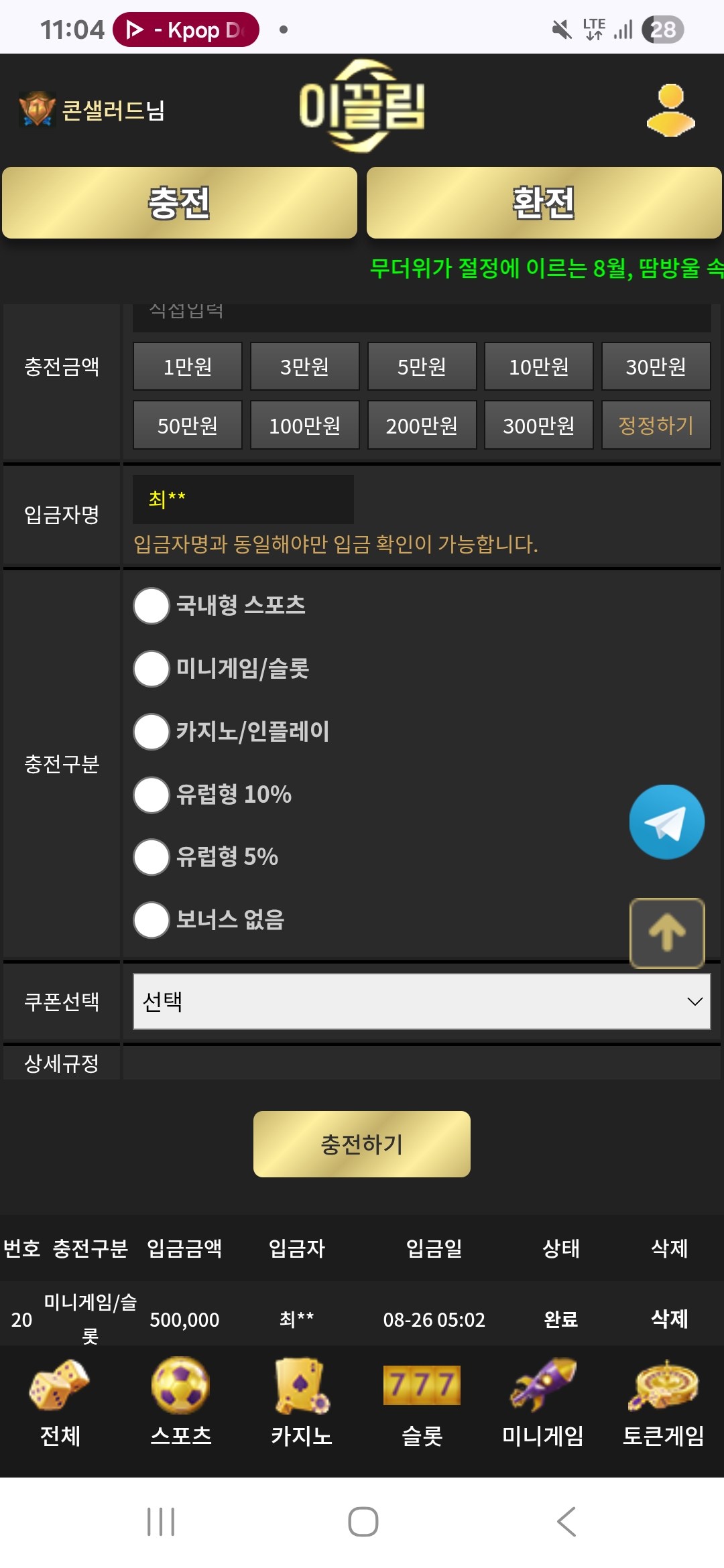Open the 환전 page

coord(544,202)
